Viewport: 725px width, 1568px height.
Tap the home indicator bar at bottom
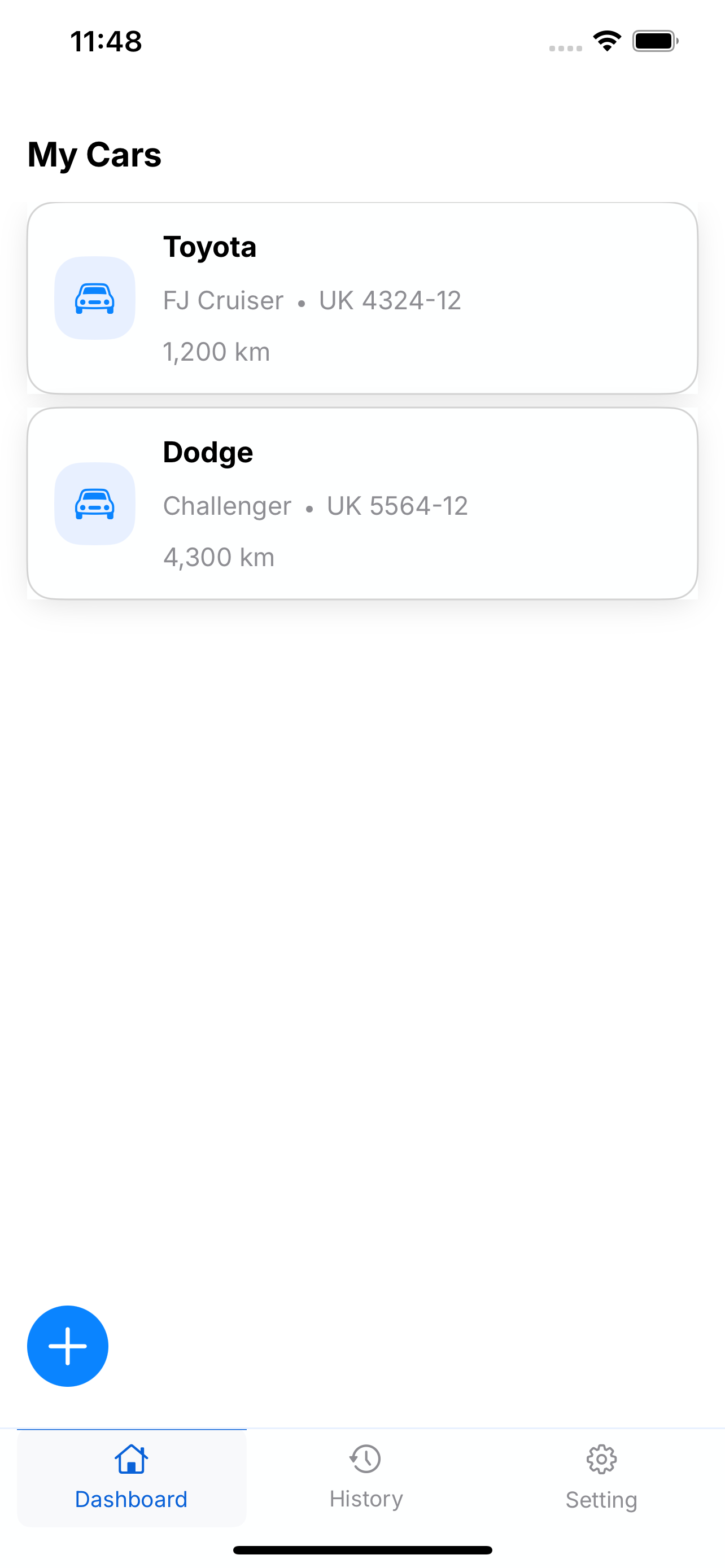[x=362, y=1551]
